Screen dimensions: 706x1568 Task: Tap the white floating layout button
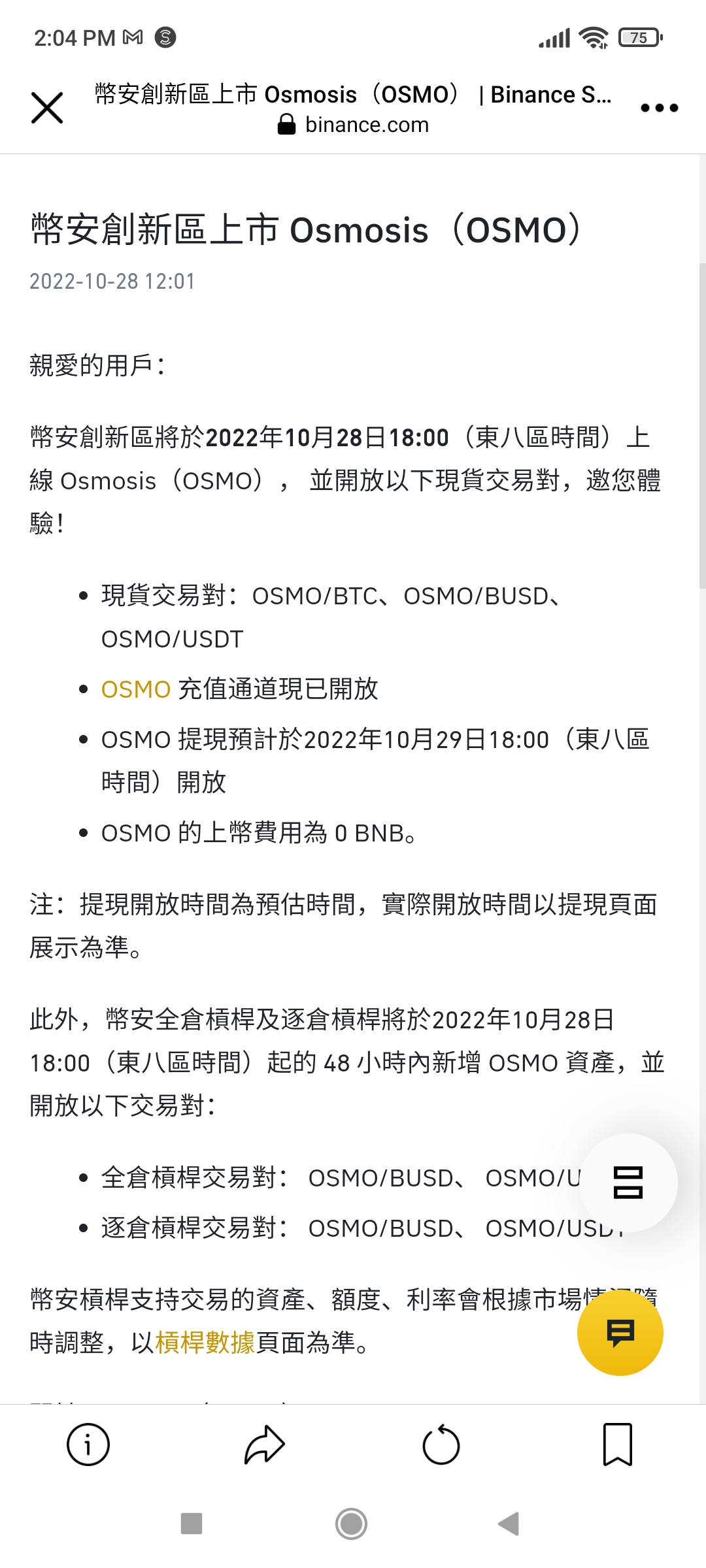pos(628,1183)
